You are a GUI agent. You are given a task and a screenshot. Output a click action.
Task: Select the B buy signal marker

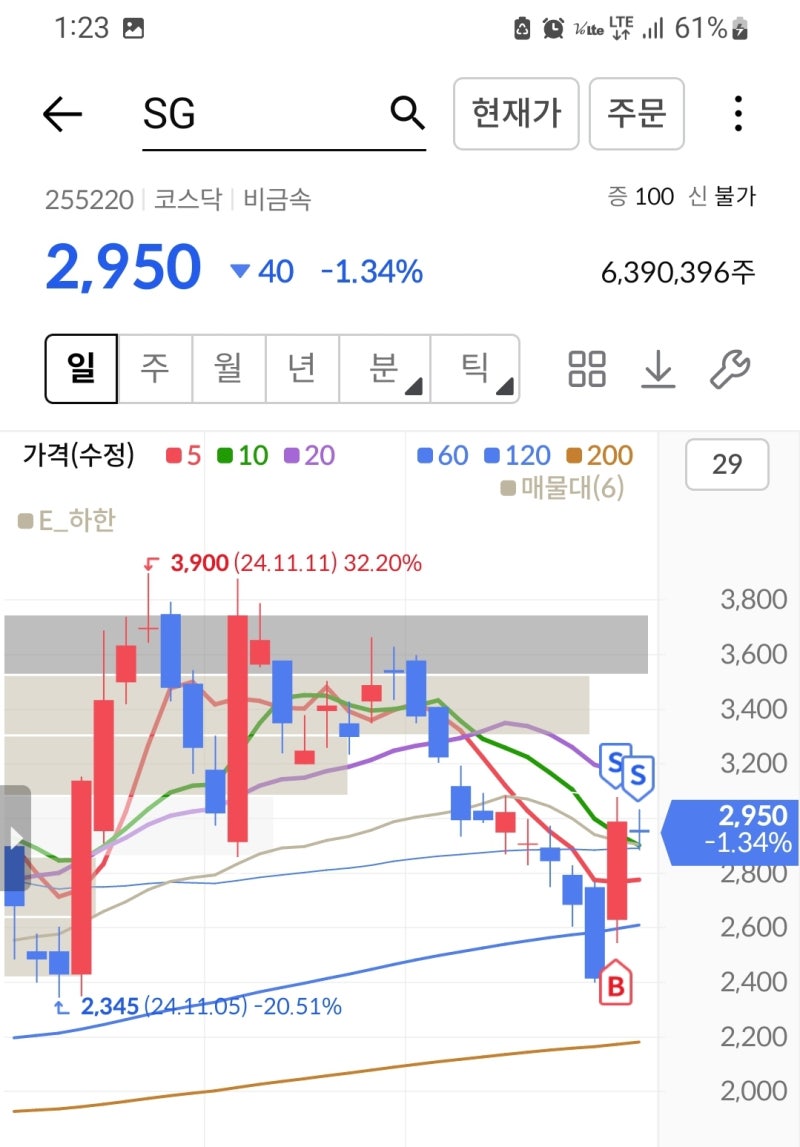(617, 983)
